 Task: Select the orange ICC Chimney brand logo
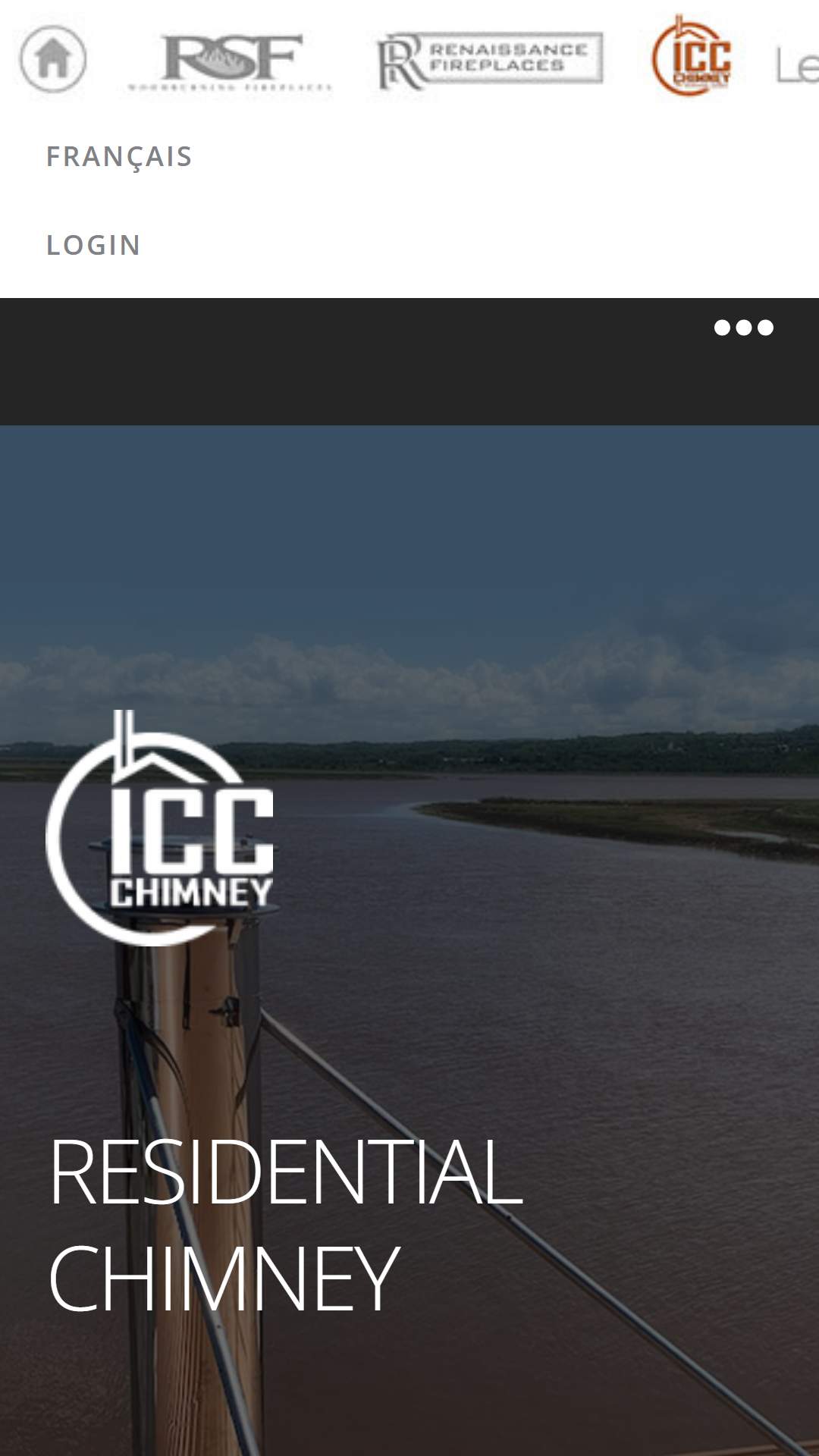(691, 56)
